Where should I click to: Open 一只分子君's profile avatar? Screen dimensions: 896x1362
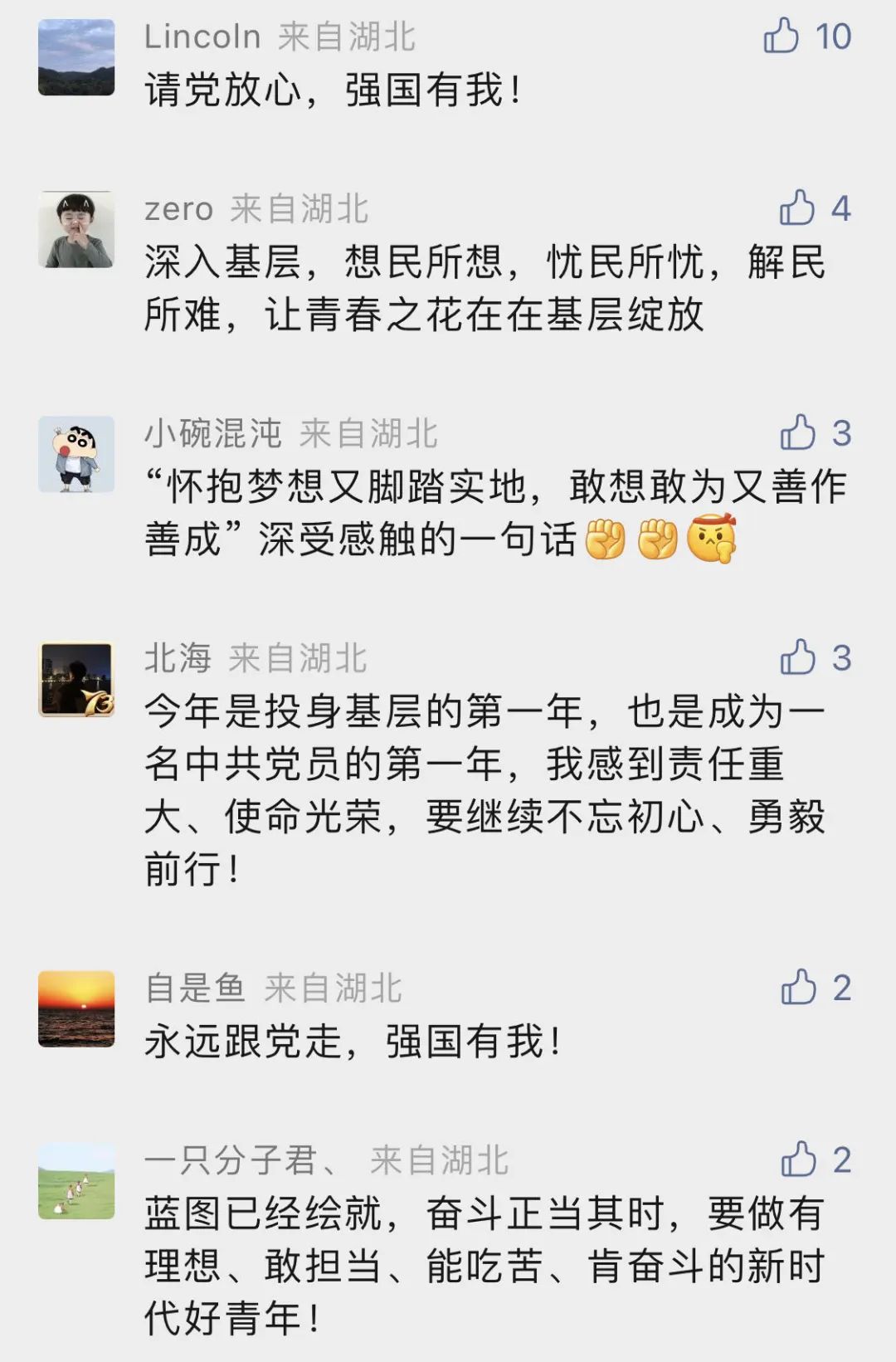point(76,1181)
